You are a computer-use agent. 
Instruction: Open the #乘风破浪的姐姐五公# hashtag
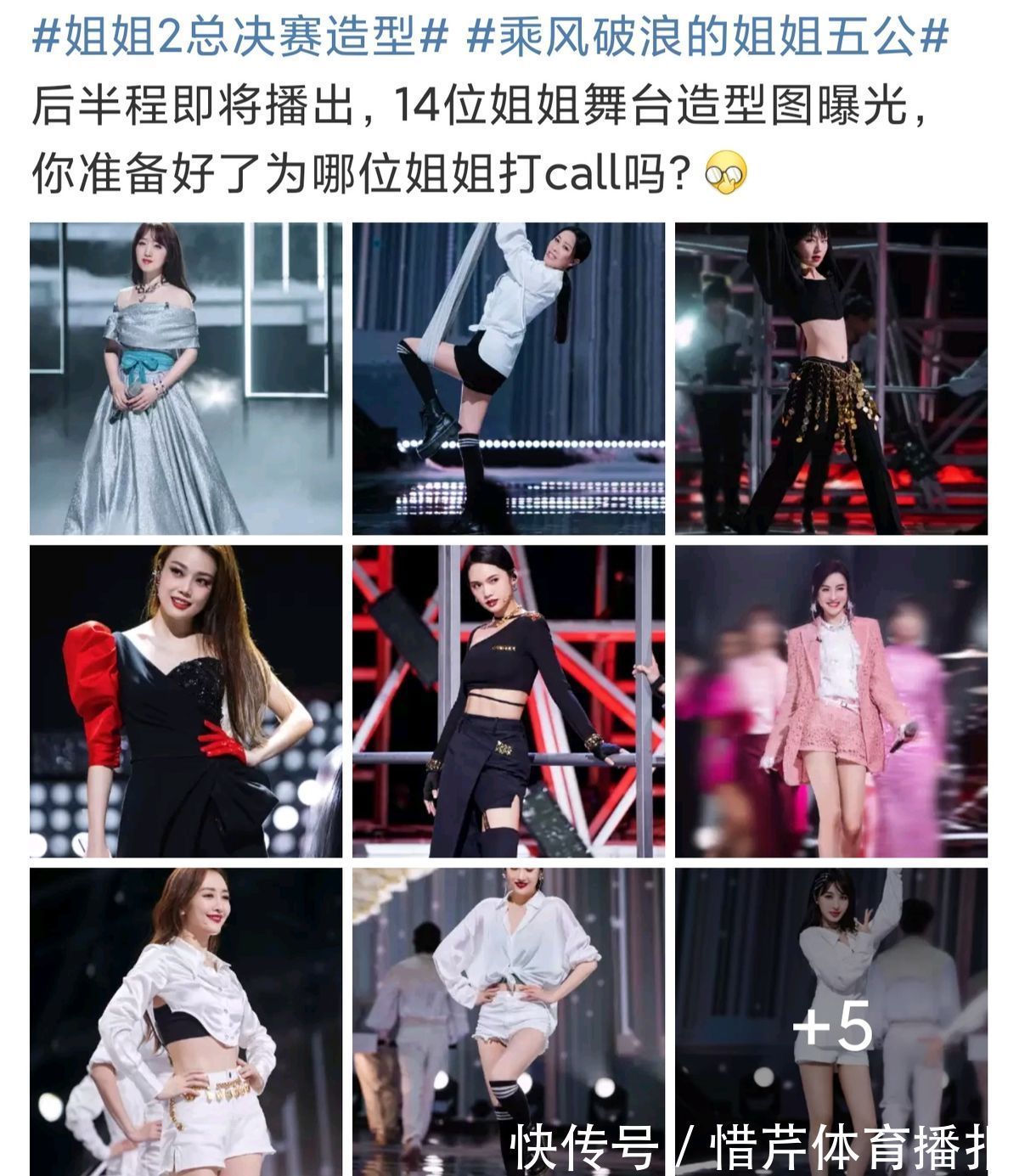[x=707, y=37]
